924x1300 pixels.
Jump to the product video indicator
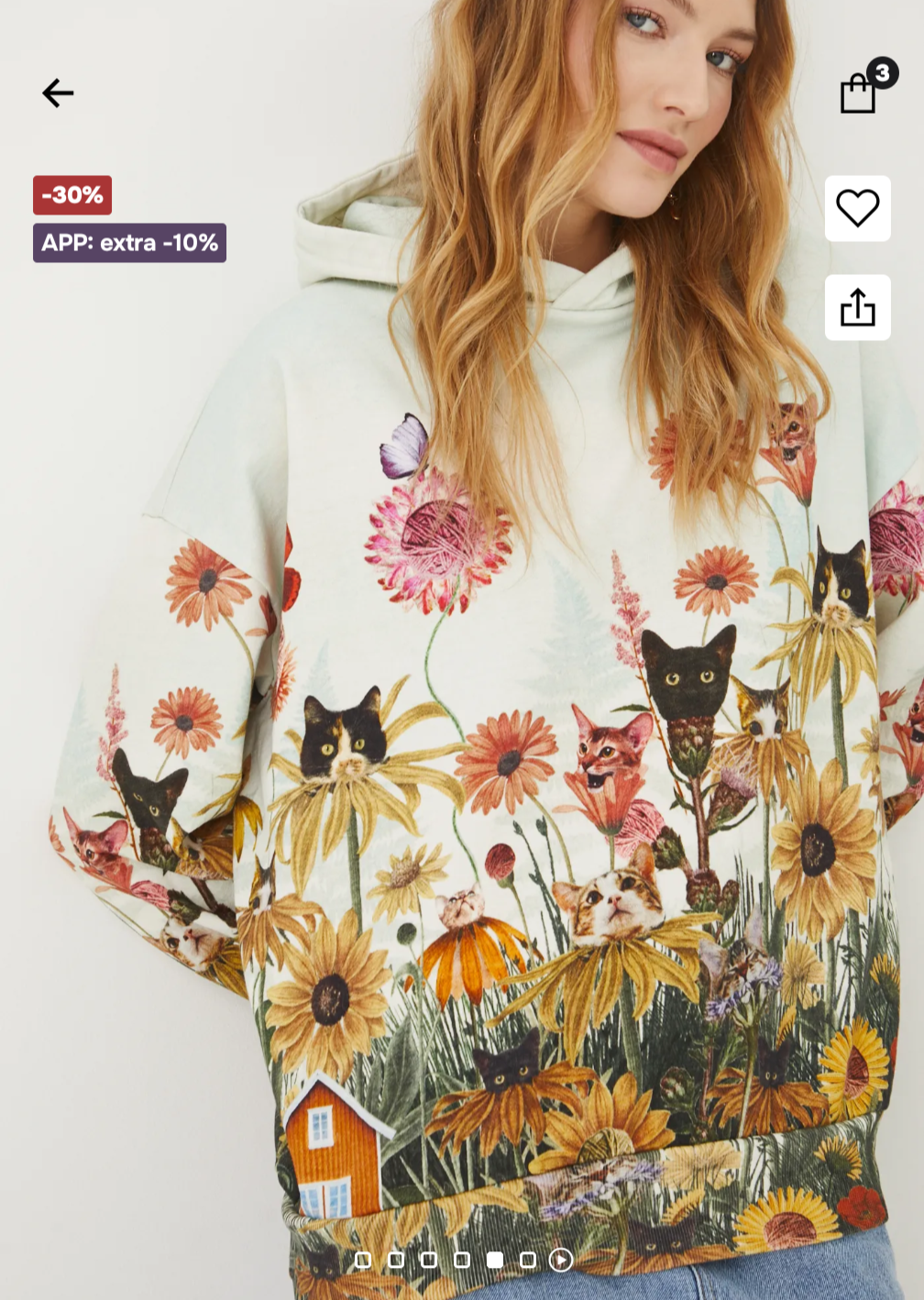(x=560, y=1260)
